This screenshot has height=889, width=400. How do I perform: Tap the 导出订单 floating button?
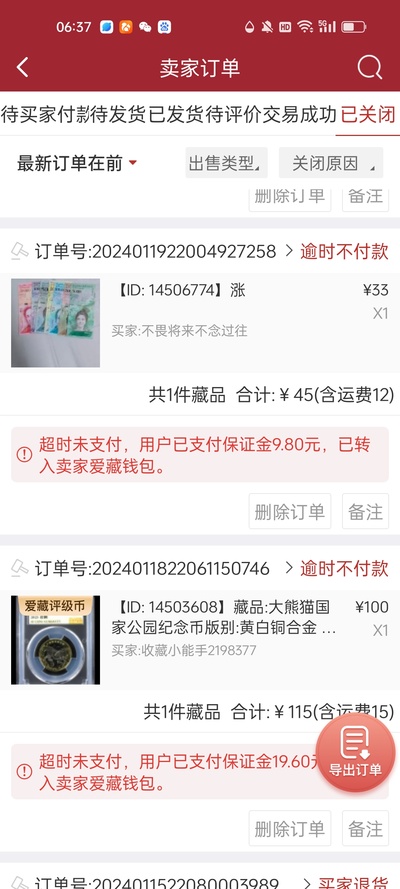[x=355, y=752]
